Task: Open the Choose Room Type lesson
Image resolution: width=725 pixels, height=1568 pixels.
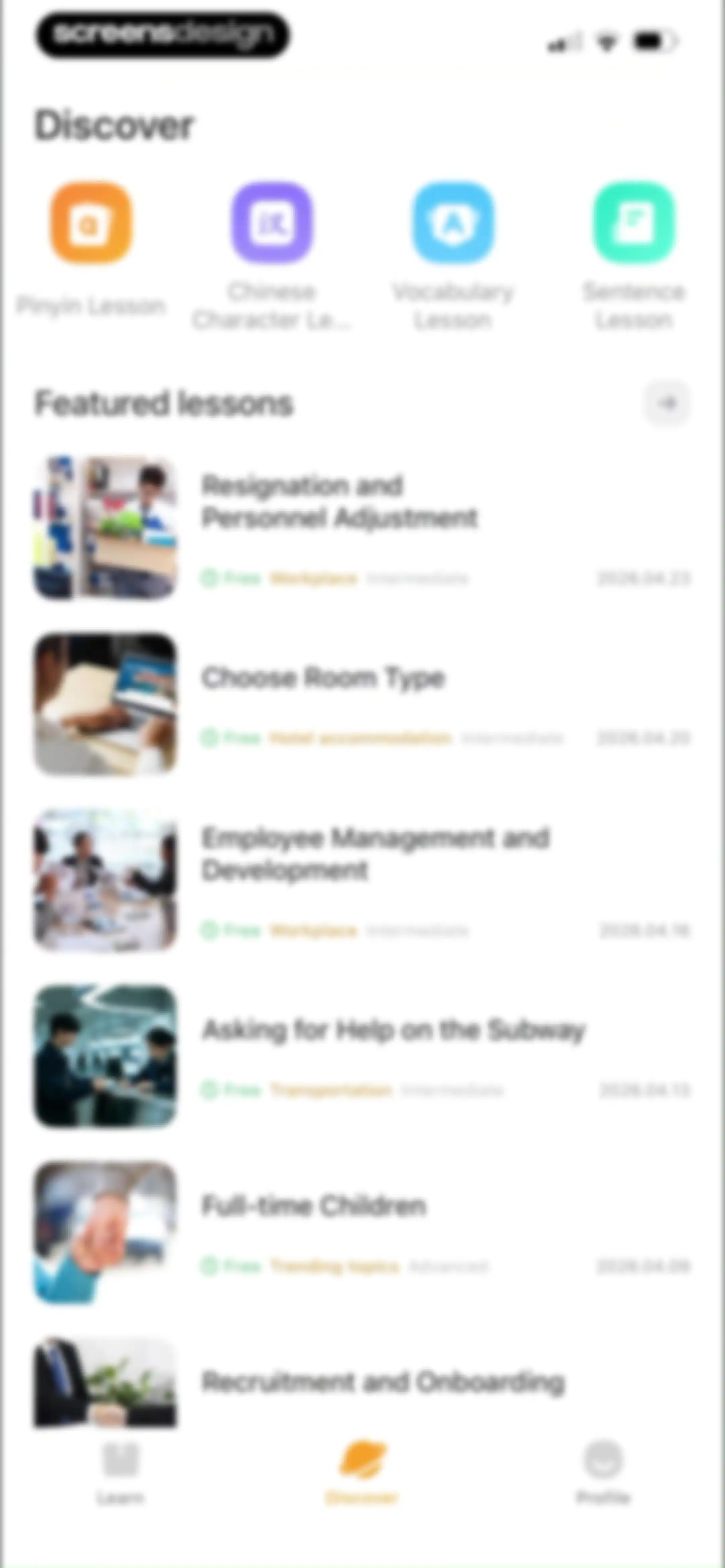Action: 362,704
